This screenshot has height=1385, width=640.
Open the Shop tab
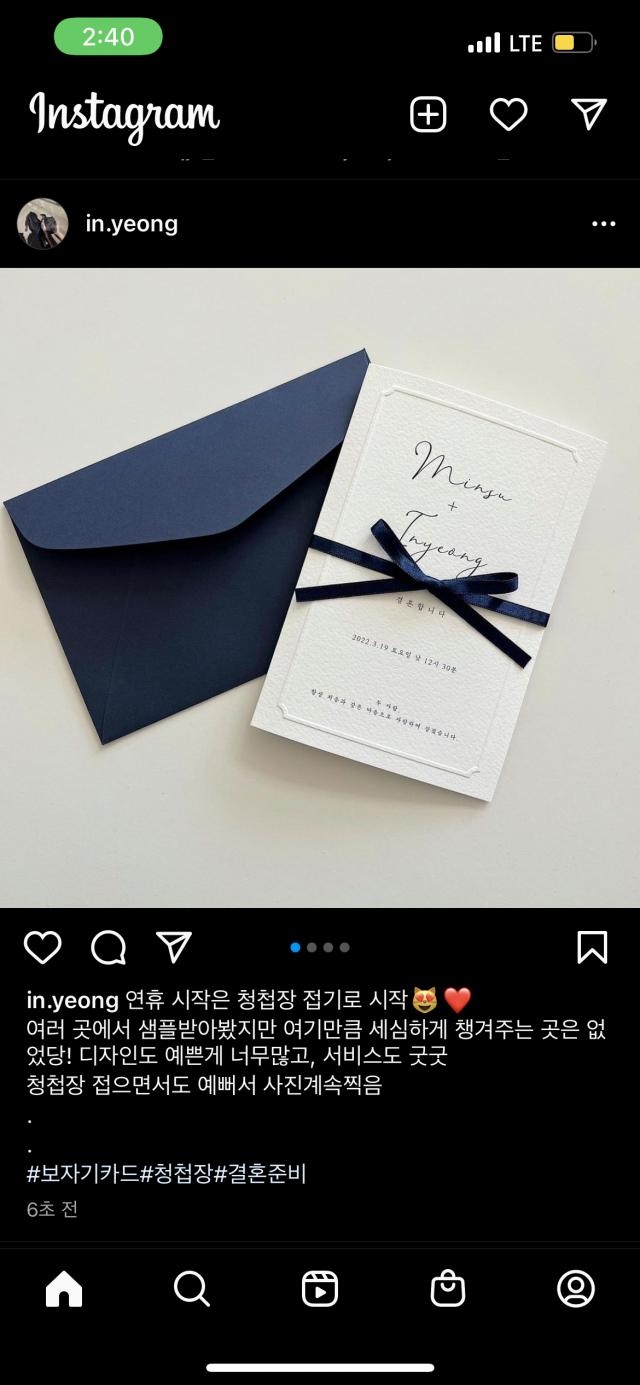coord(447,1289)
